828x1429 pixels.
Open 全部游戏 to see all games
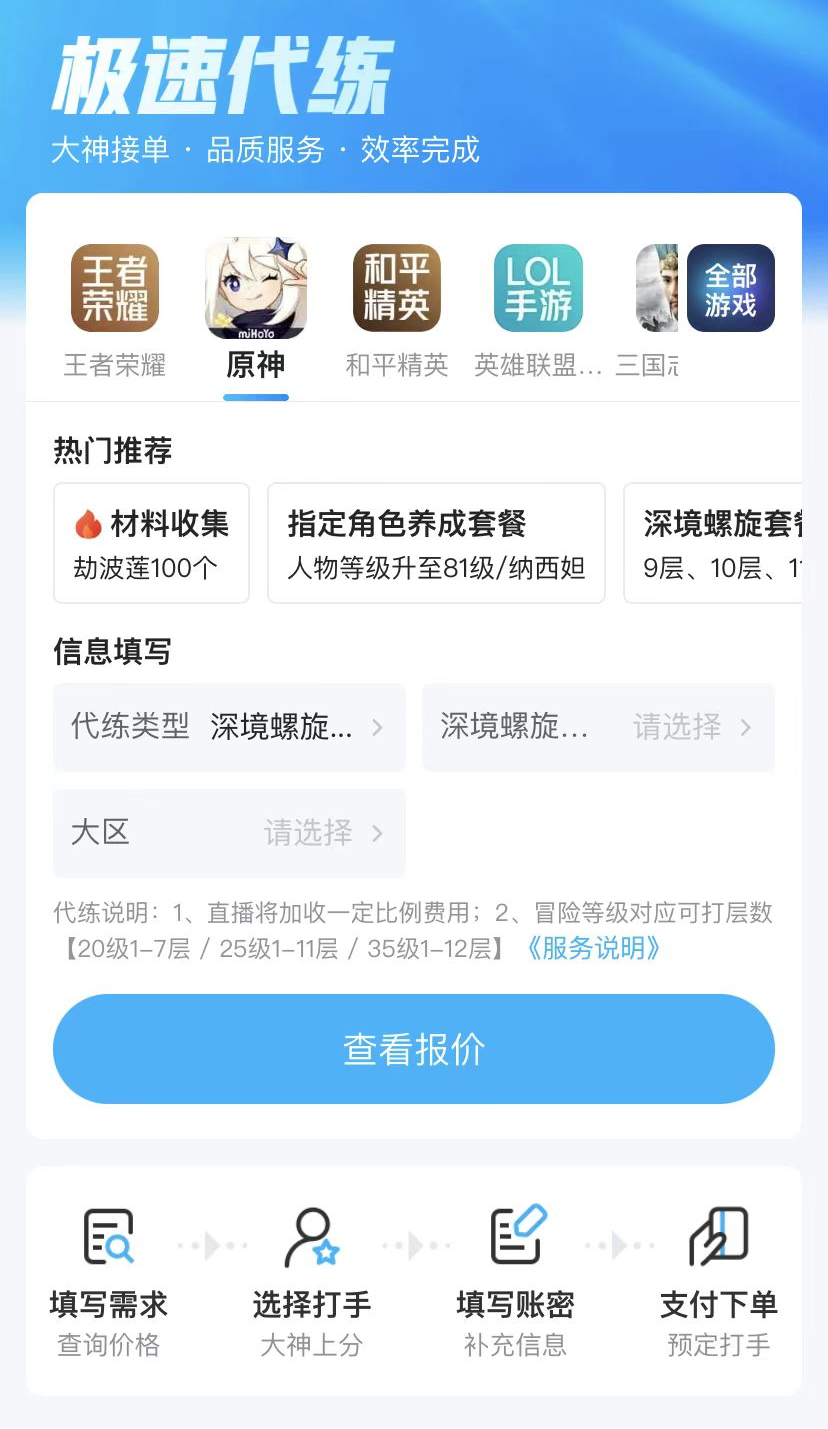point(730,289)
